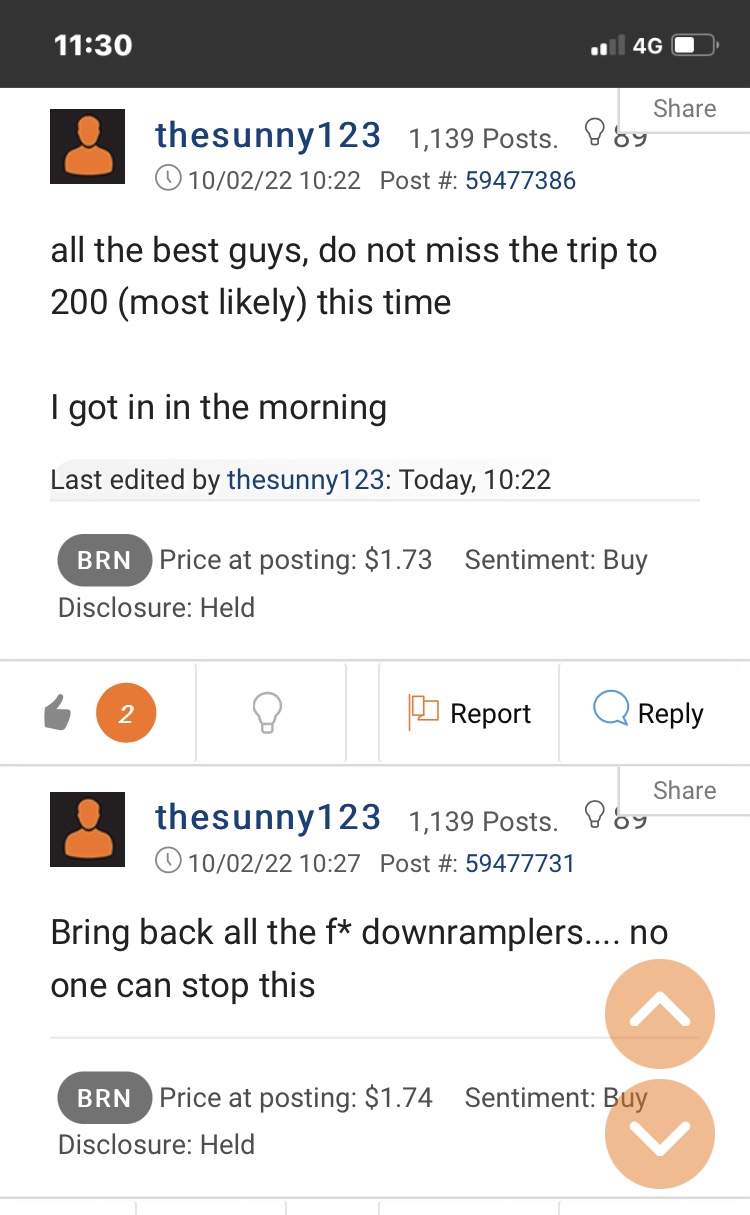The image size is (750, 1215).
Task: Jump up with the orange up arrow
Action: 660,1014
